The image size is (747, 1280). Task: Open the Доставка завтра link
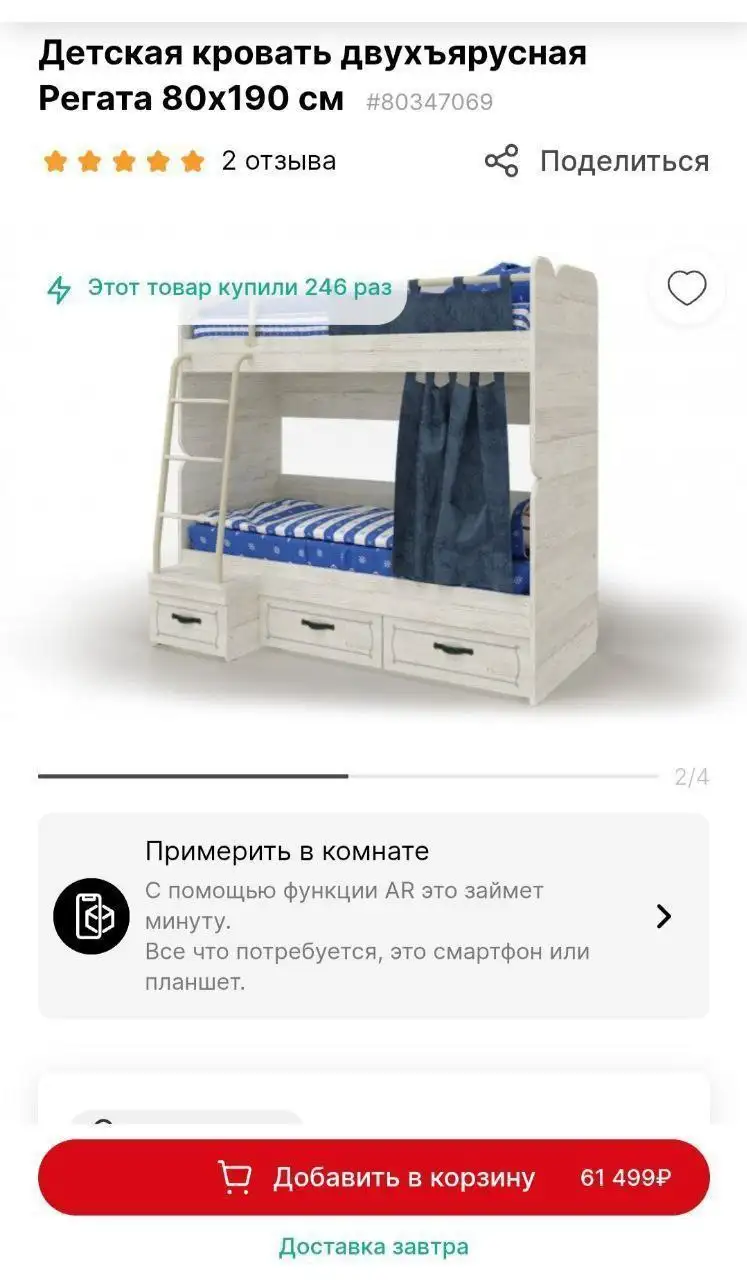click(x=373, y=1246)
